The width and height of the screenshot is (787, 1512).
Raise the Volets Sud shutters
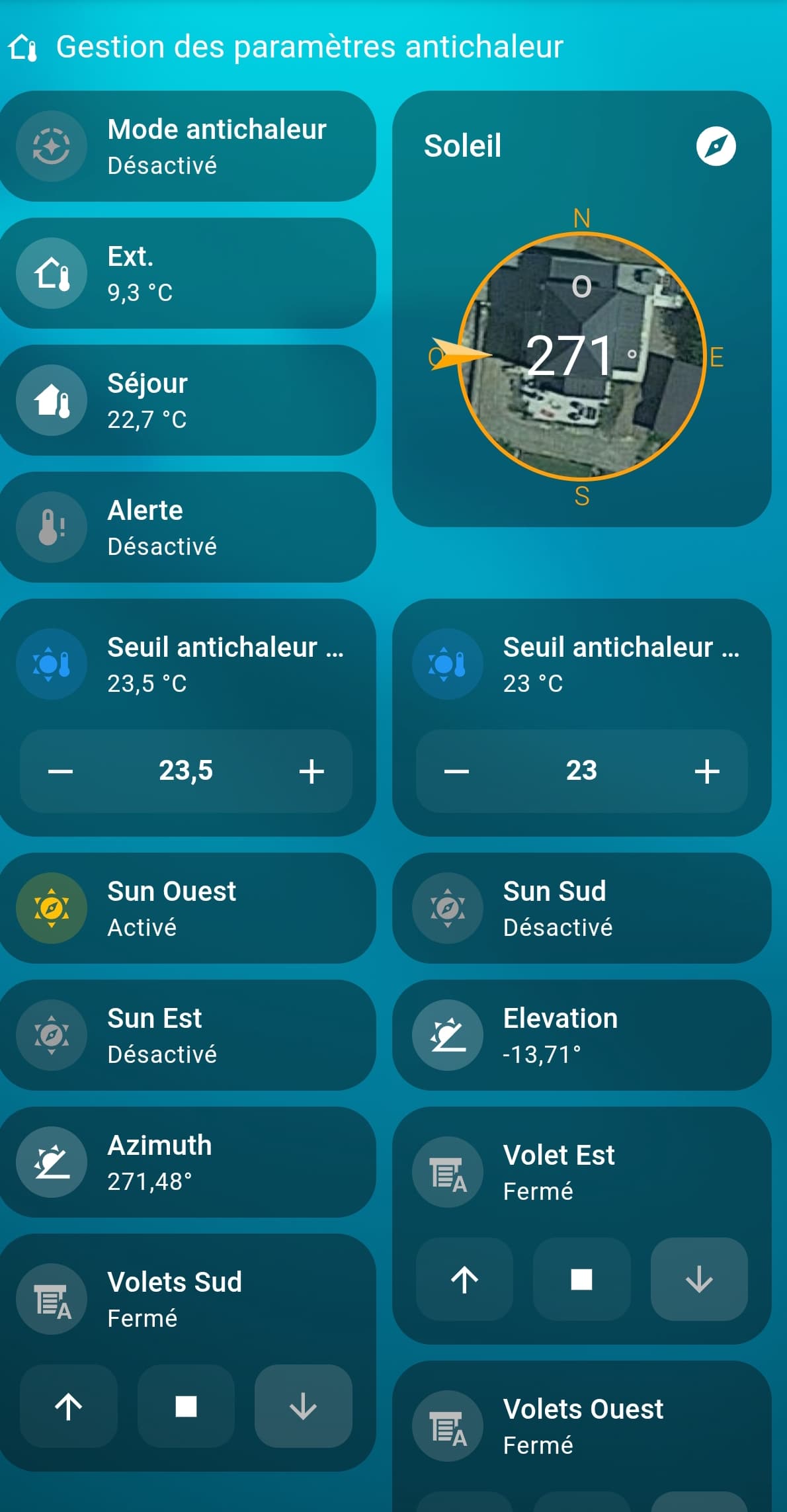(69, 1406)
